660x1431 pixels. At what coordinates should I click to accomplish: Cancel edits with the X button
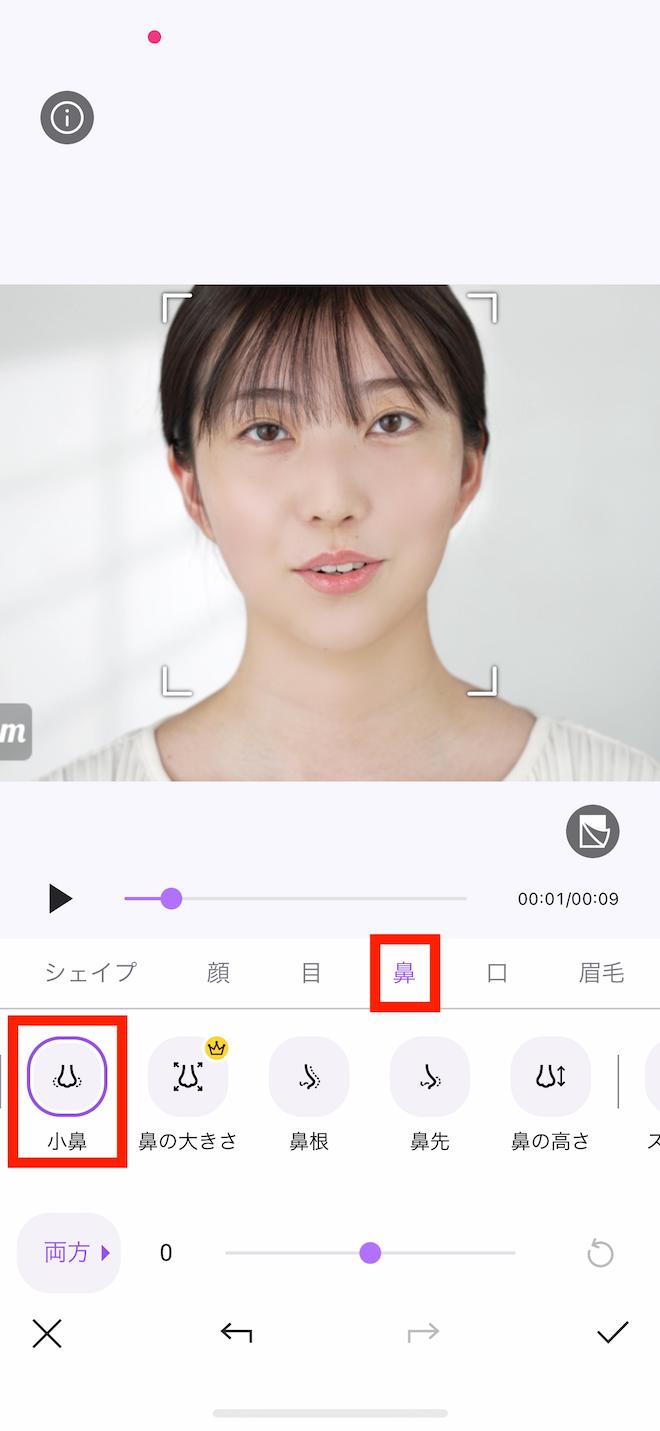point(47,1333)
